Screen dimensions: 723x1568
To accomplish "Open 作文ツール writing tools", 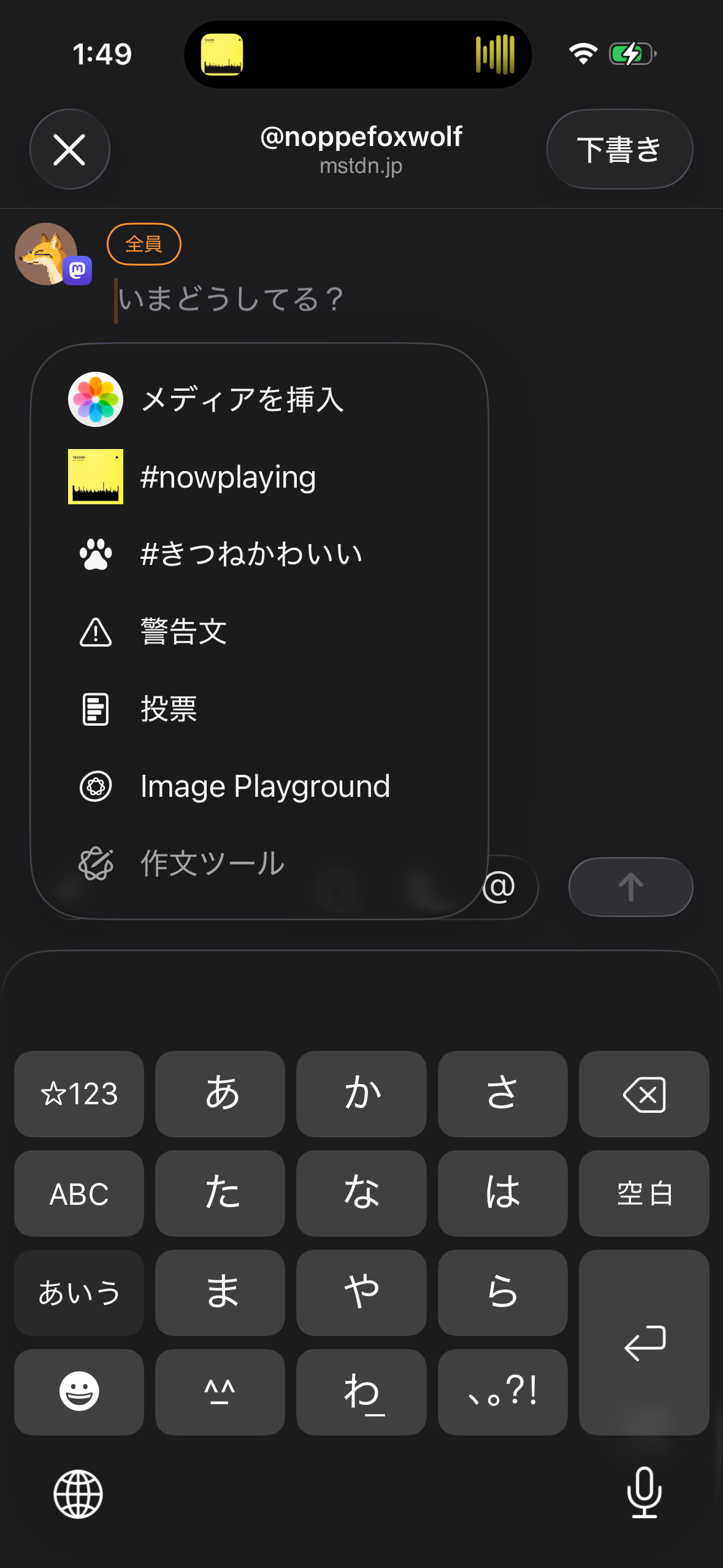I will click(212, 864).
